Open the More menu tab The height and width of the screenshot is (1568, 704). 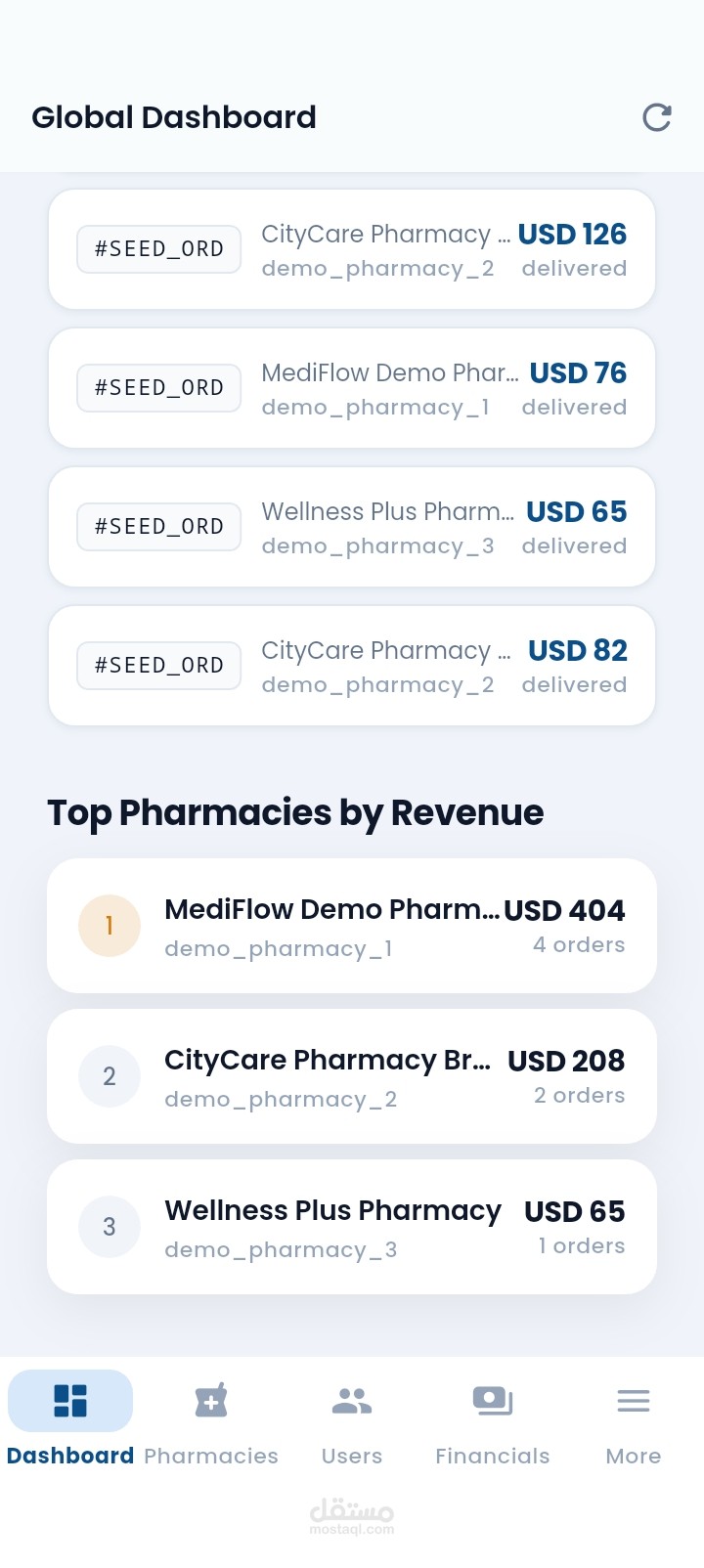[633, 1417]
